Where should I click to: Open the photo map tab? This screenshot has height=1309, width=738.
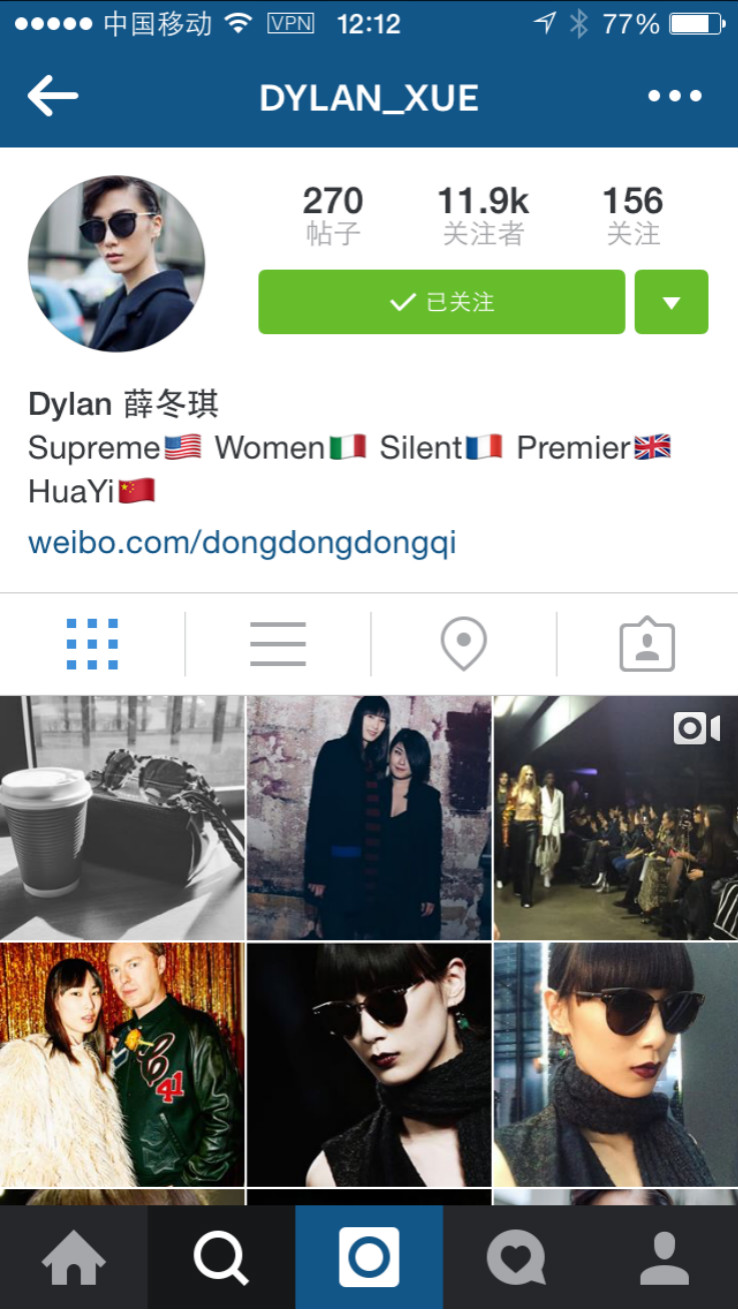463,644
